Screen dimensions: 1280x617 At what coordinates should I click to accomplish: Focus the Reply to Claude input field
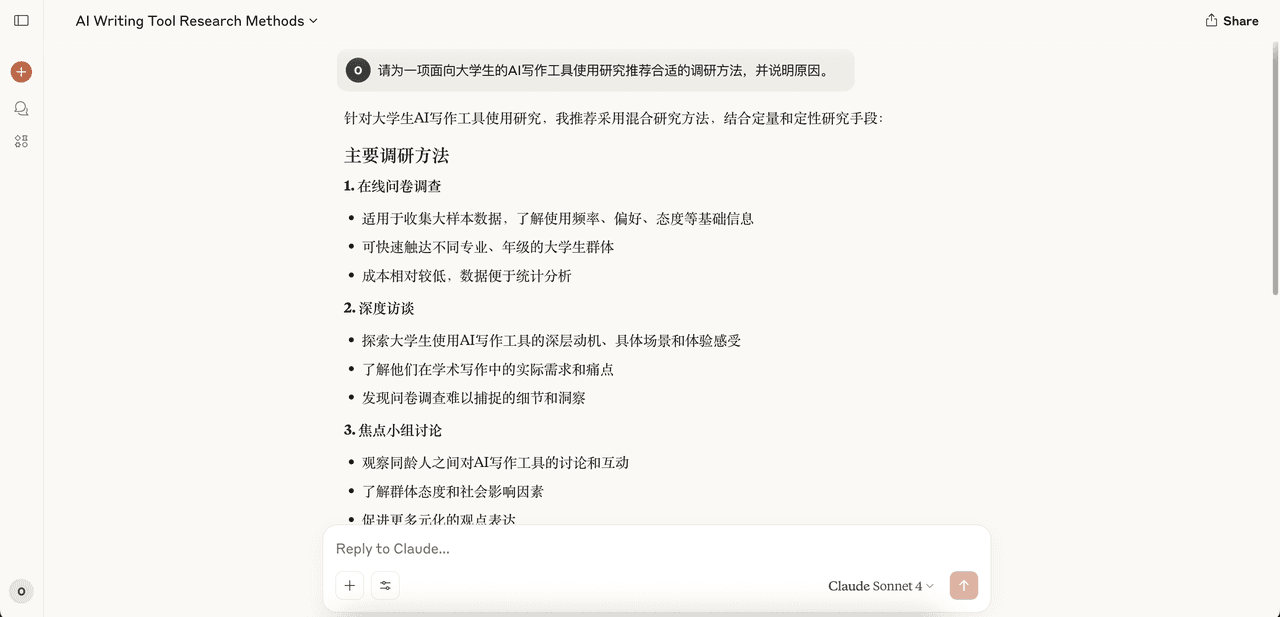[656, 549]
